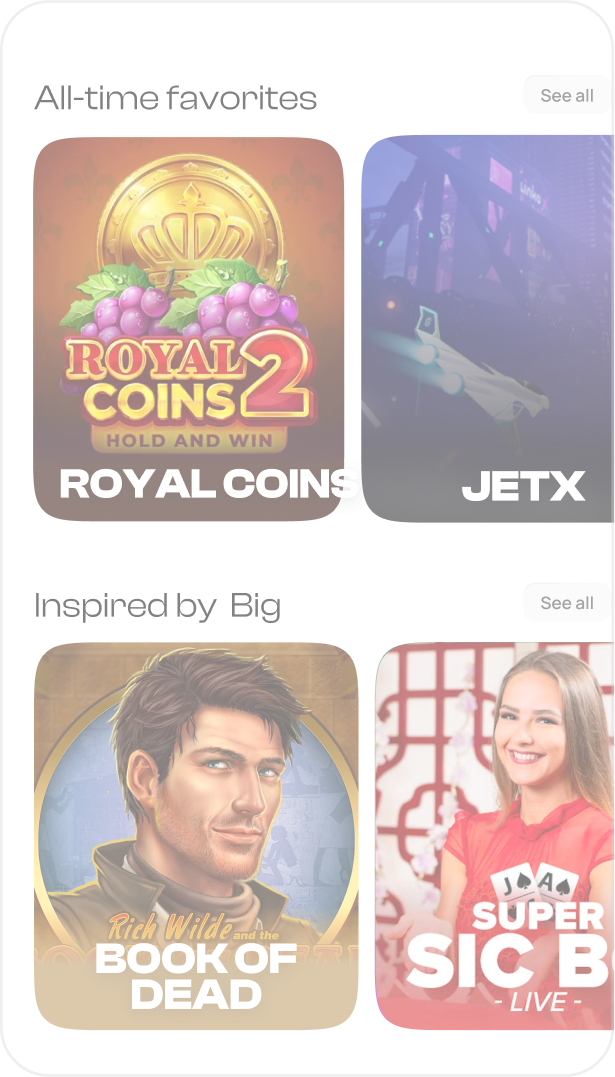
Task: See all All-time favorites games
Action: click(566, 96)
